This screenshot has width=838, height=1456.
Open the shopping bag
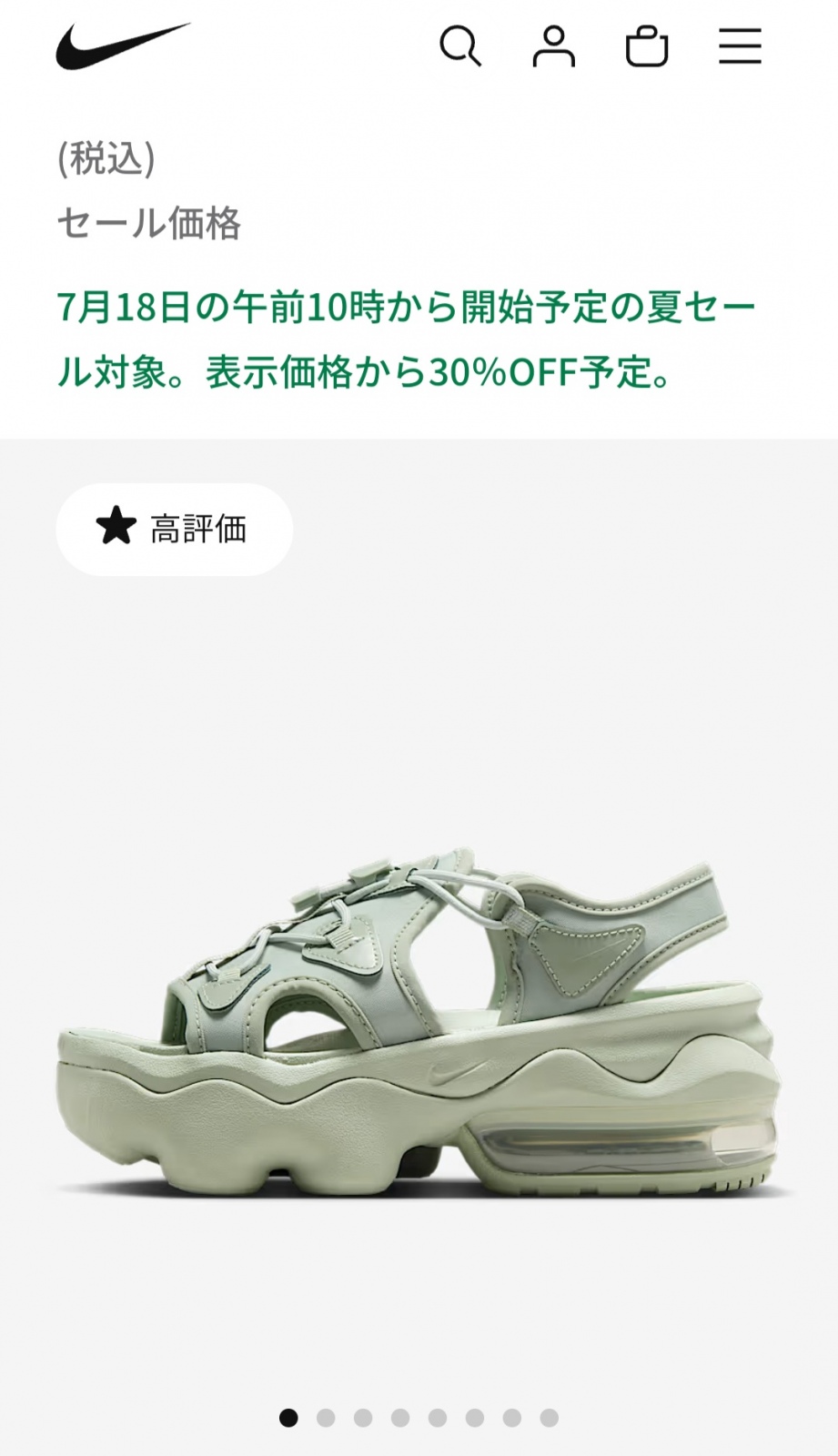pyautogui.click(x=647, y=46)
